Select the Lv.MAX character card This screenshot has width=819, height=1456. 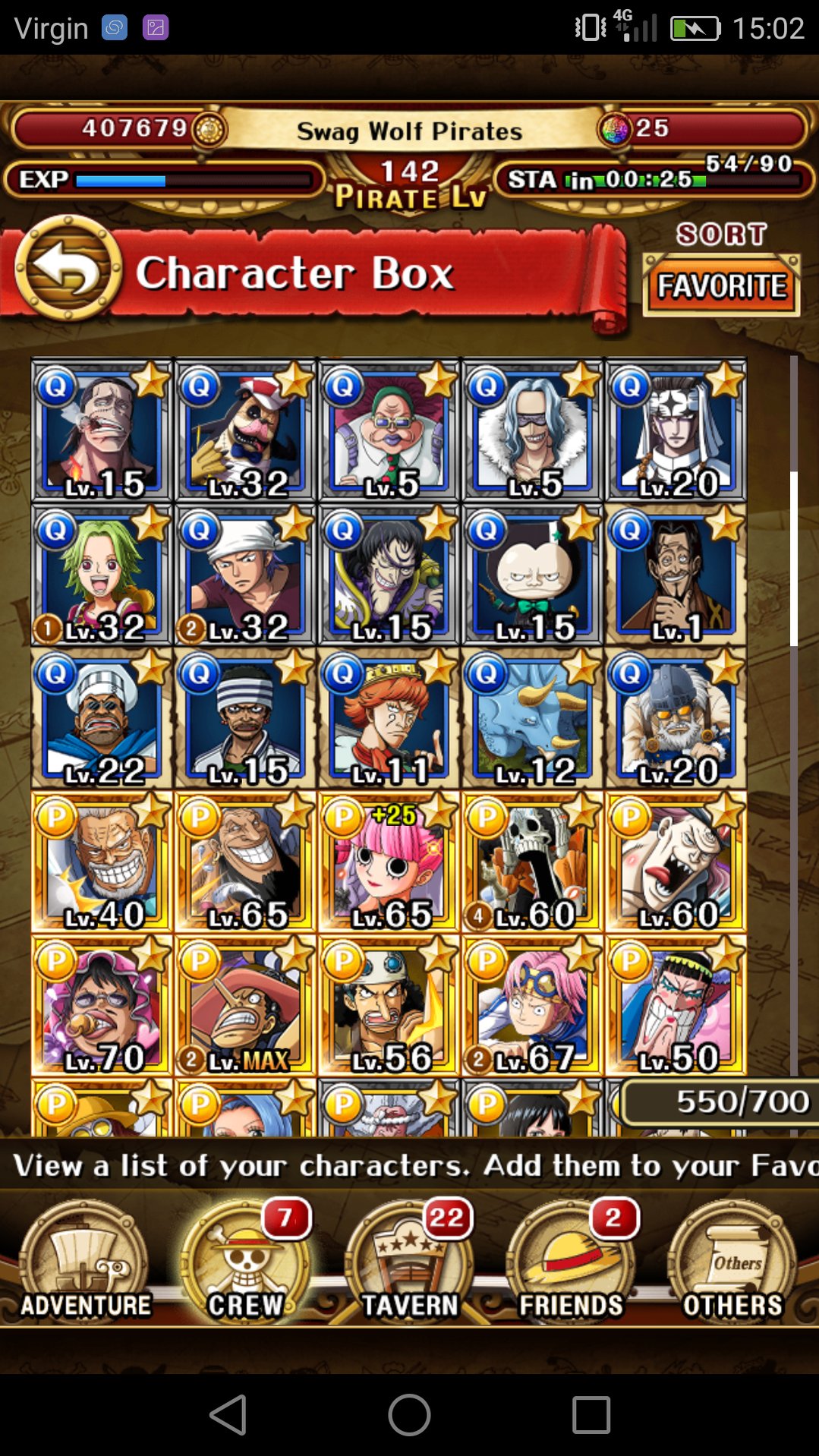pos(245,1005)
